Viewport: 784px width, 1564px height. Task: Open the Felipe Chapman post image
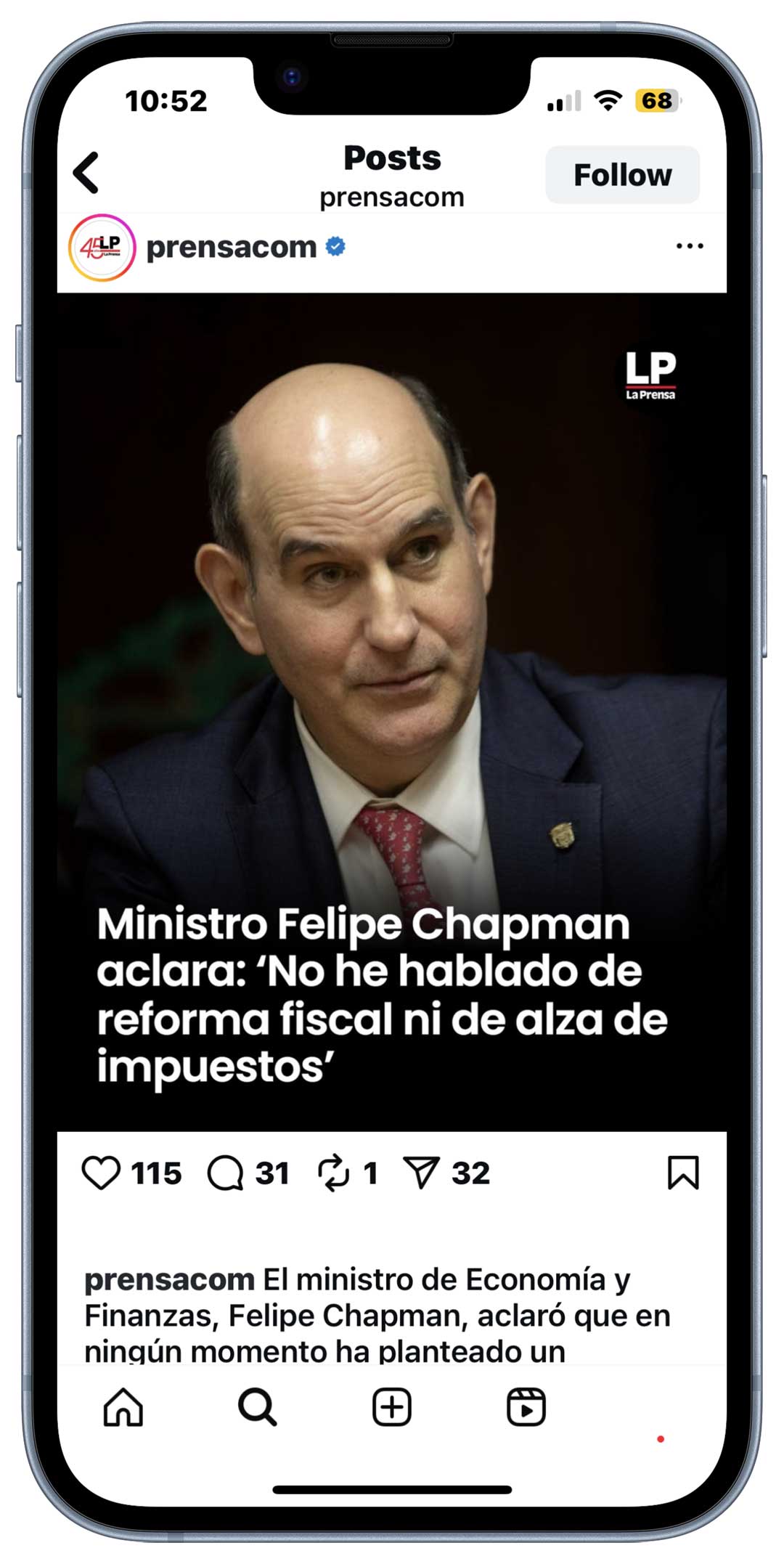tap(392, 712)
